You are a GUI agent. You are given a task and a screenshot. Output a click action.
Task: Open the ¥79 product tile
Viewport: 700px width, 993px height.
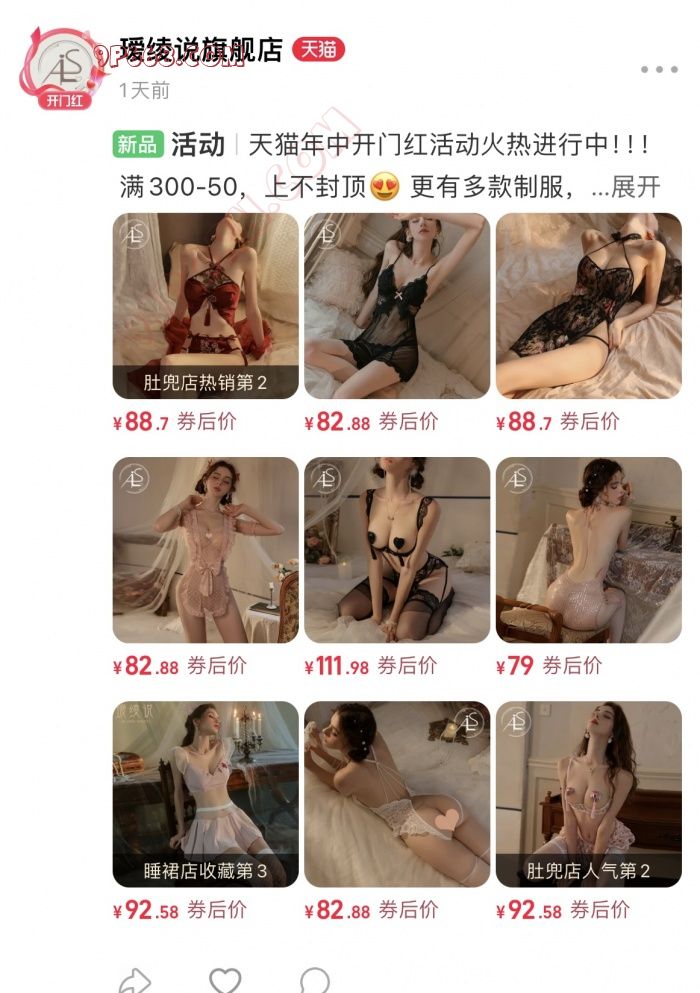(588, 550)
